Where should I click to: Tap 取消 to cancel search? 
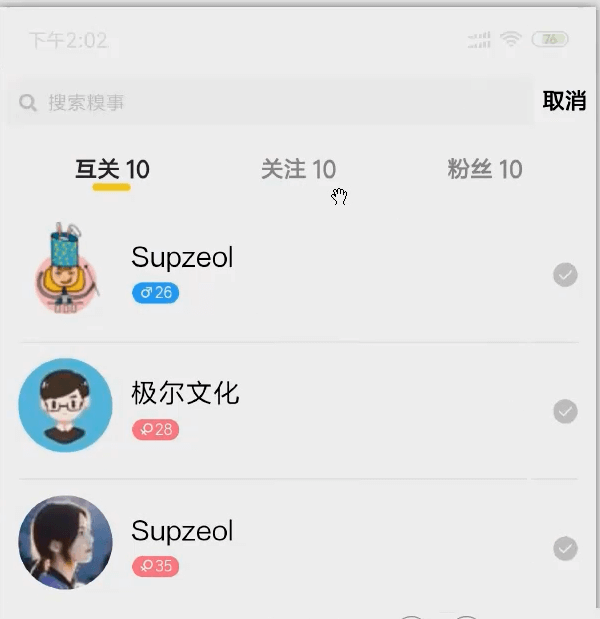tap(564, 101)
